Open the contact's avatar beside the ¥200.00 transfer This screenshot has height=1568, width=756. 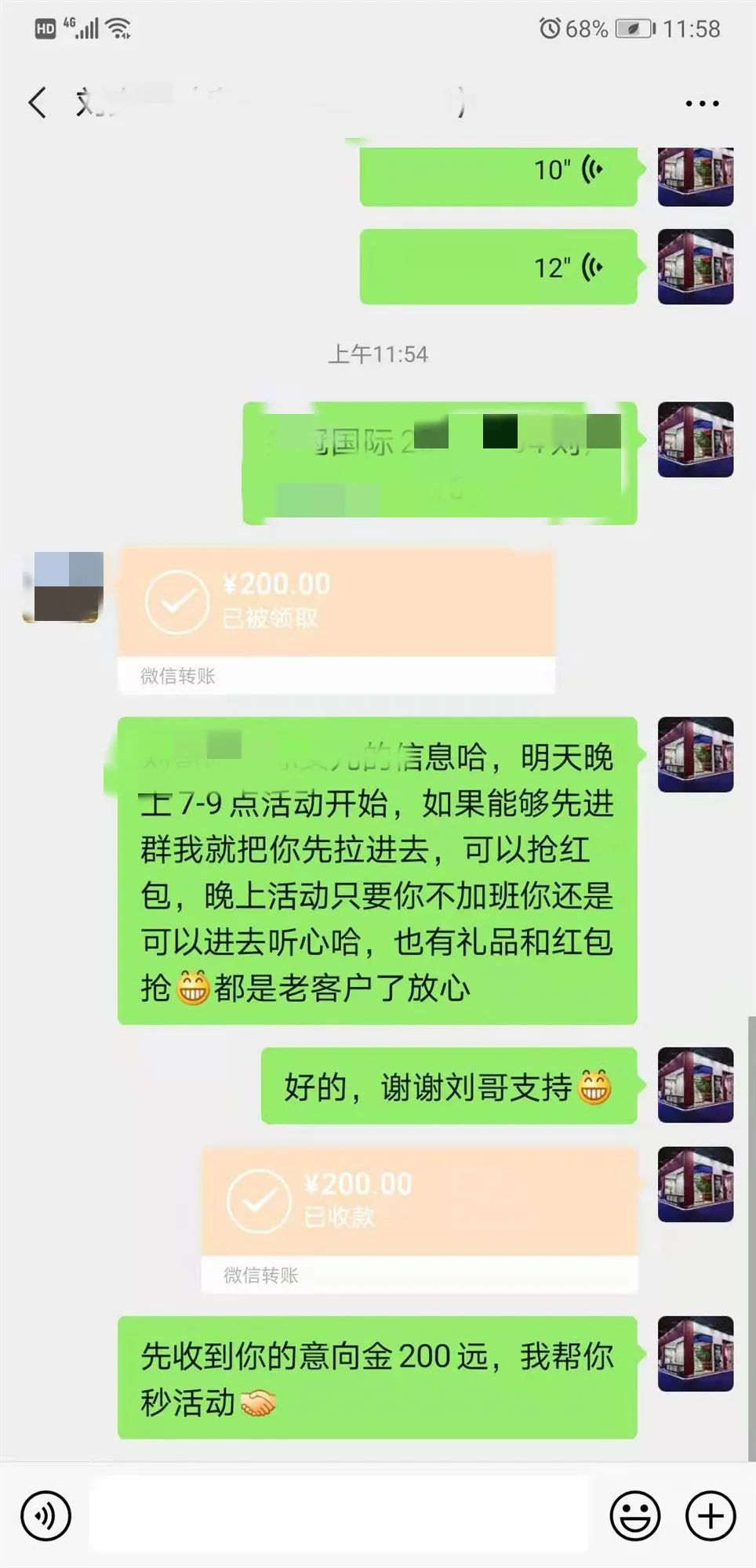click(64, 587)
